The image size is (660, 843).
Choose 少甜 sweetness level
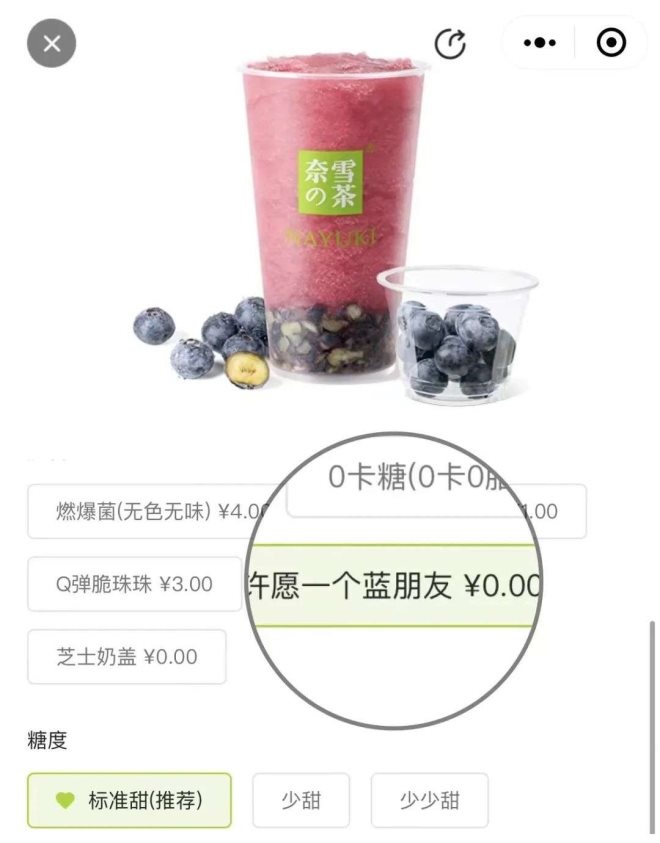301,800
